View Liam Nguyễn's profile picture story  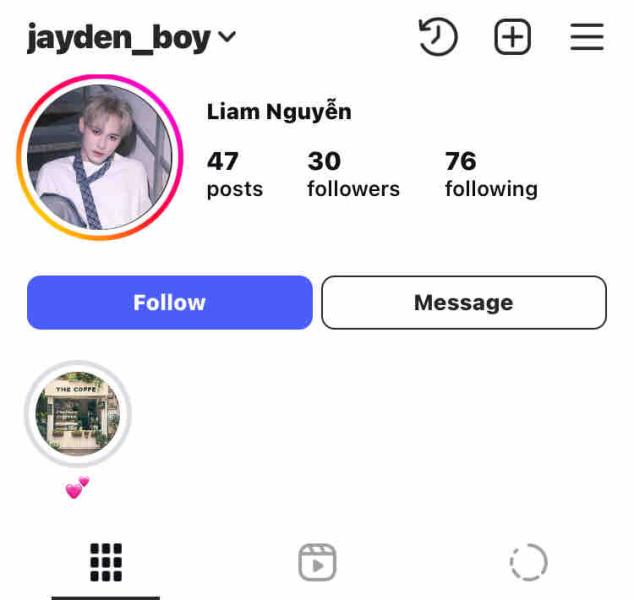(99, 157)
